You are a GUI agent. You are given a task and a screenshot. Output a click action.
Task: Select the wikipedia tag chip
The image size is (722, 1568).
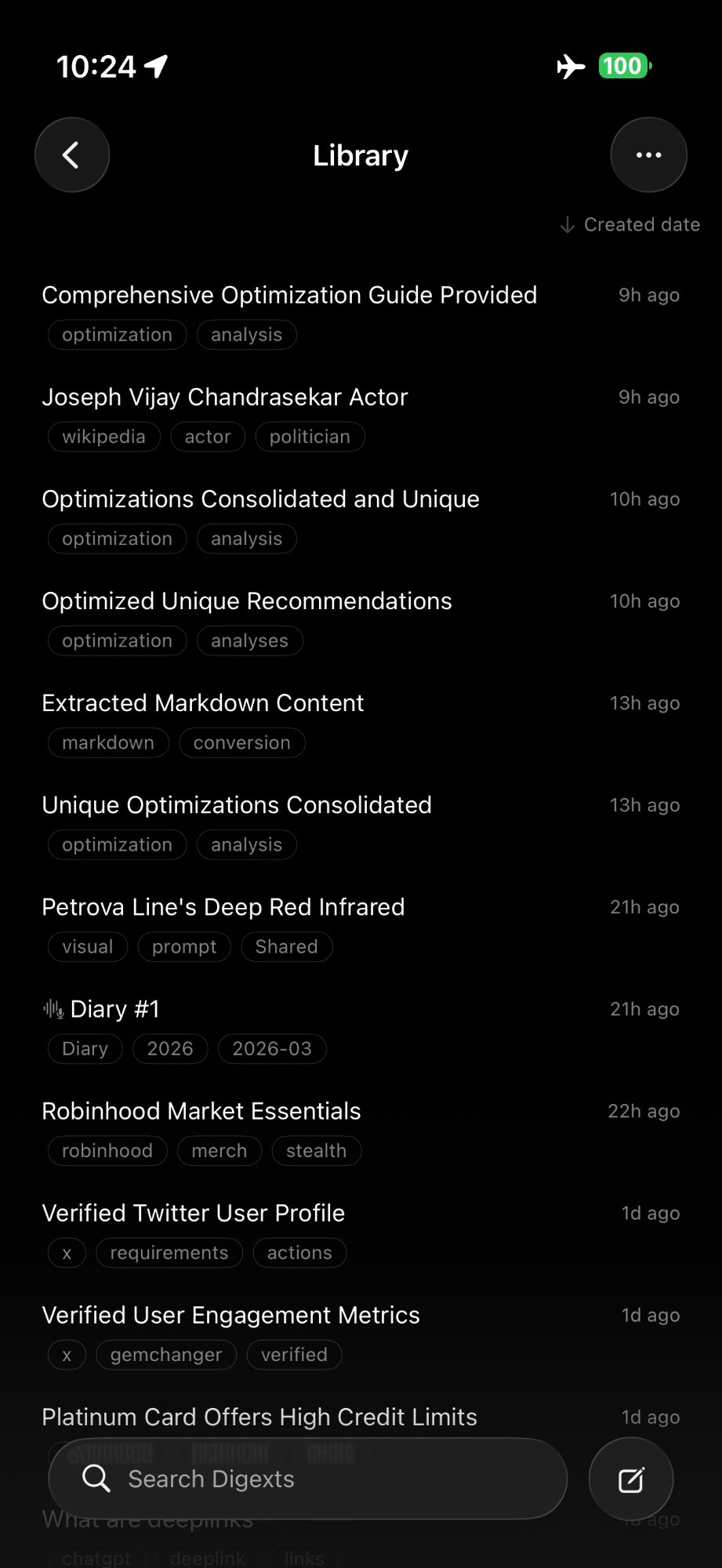(103, 437)
